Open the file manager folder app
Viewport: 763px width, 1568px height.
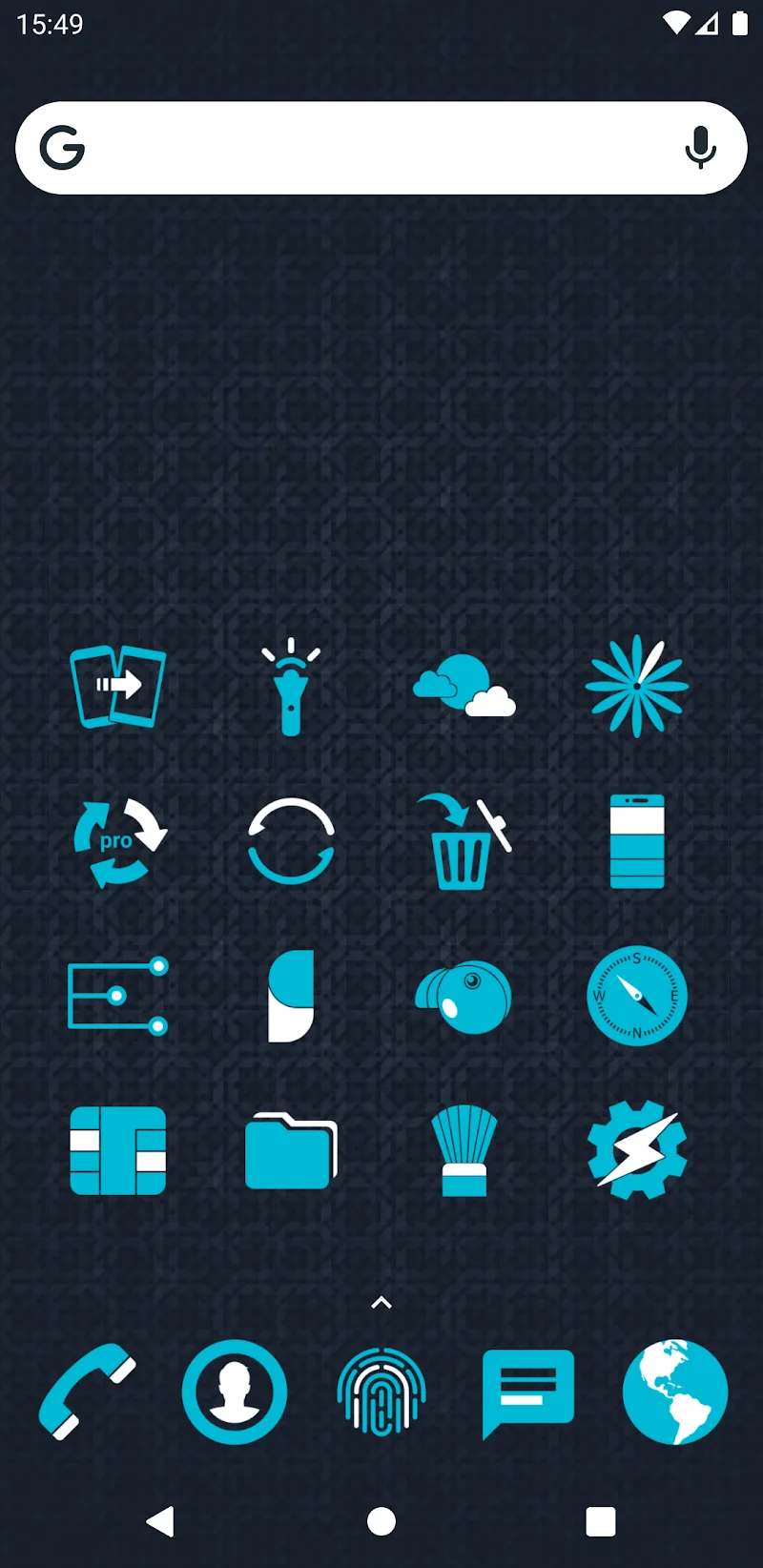(x=291, y=1150)
